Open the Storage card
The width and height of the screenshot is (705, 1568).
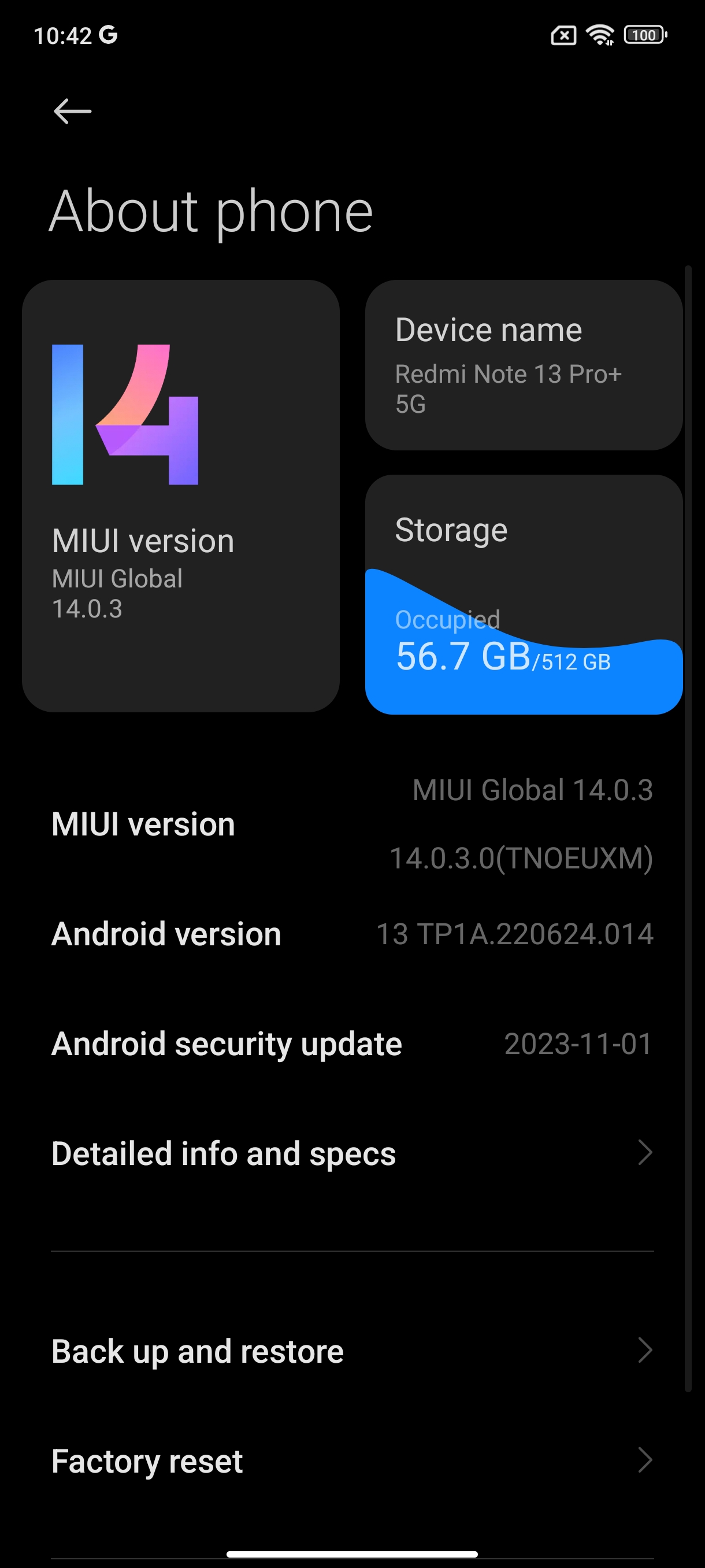[524, 595]
